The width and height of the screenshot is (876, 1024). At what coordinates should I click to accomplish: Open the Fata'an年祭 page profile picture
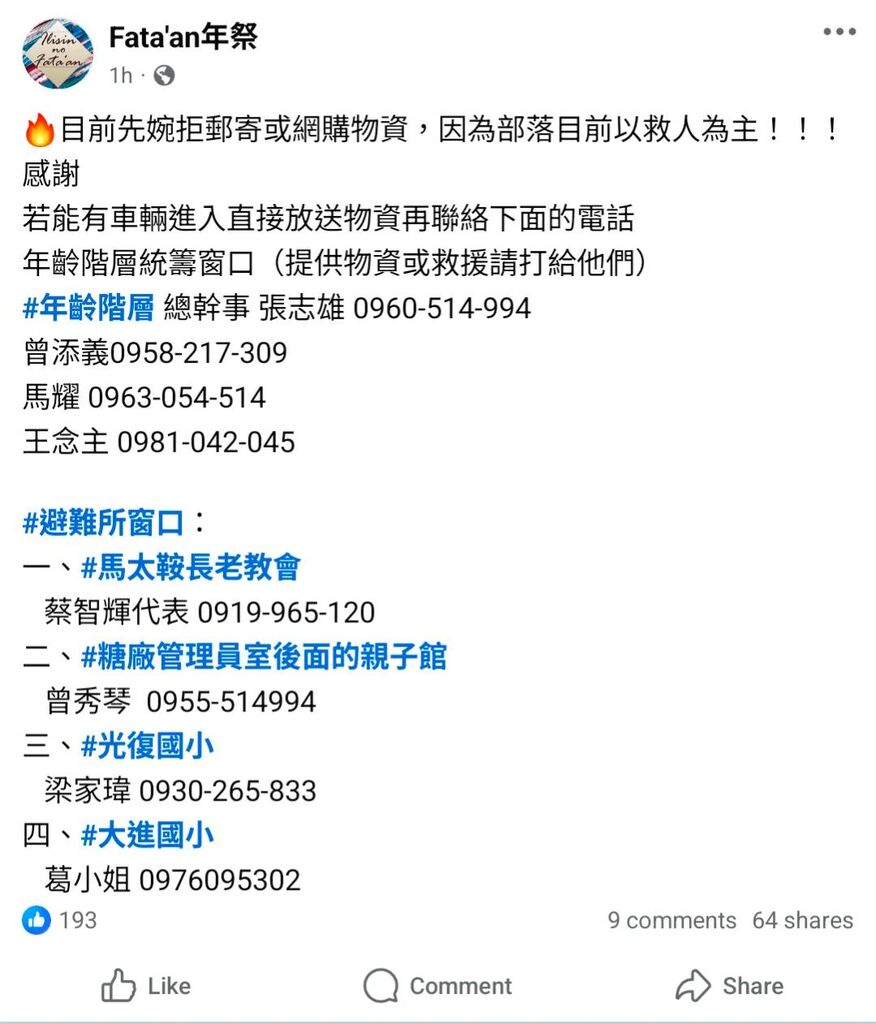tap(57, 53)
